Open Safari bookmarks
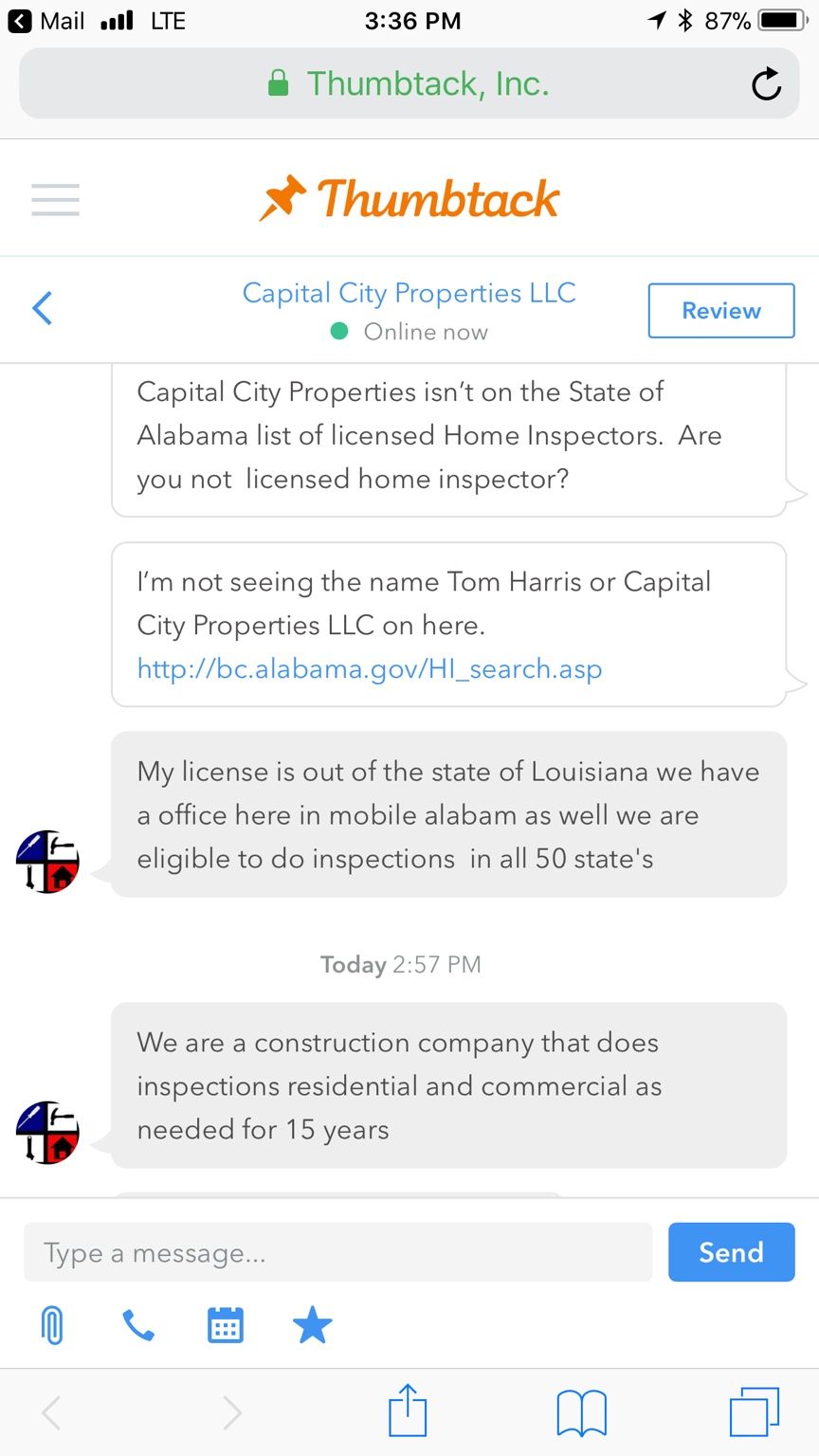This screenshot has width=819, height=1456. [x=581, y=1412]
